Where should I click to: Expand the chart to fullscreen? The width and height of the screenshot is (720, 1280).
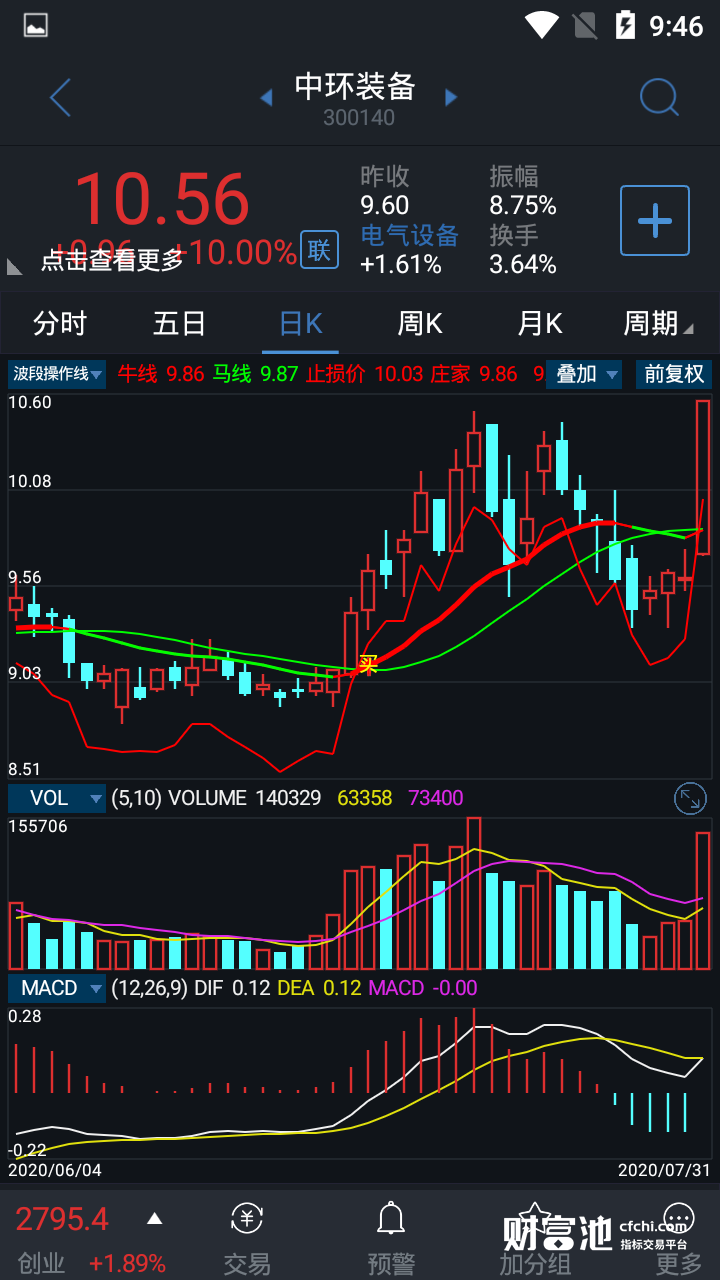(x=690, y=798)
